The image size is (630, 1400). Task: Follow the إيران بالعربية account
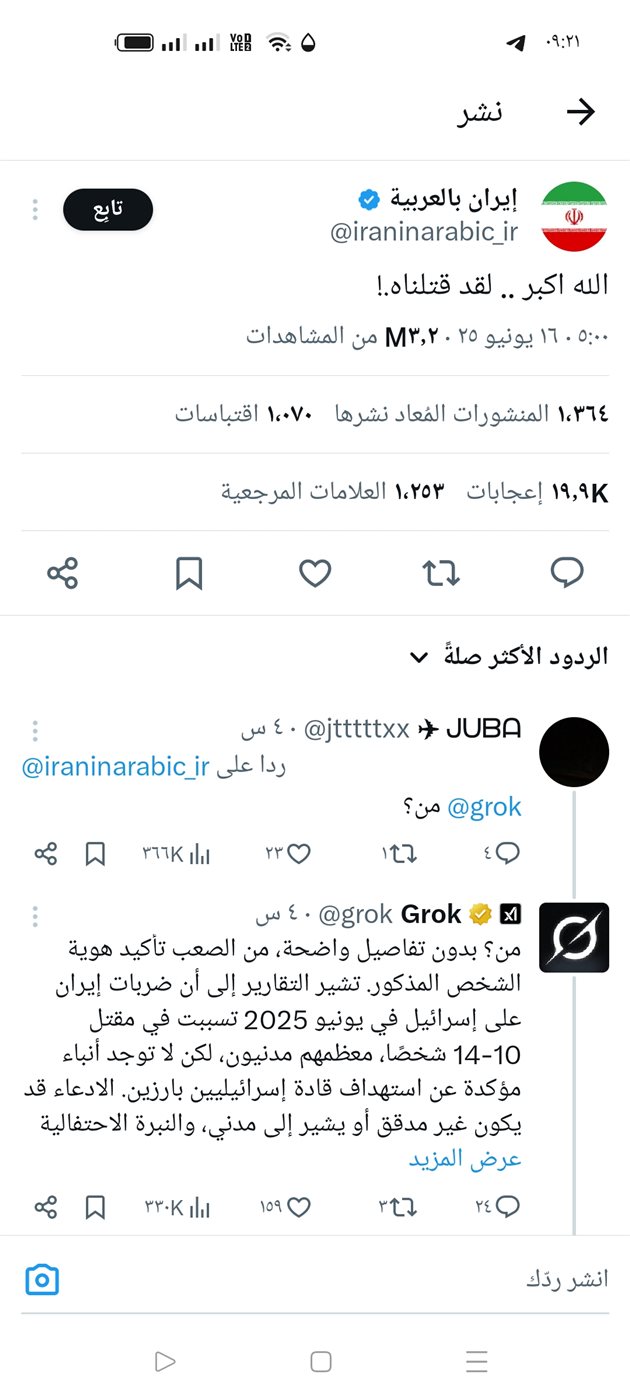108,209
